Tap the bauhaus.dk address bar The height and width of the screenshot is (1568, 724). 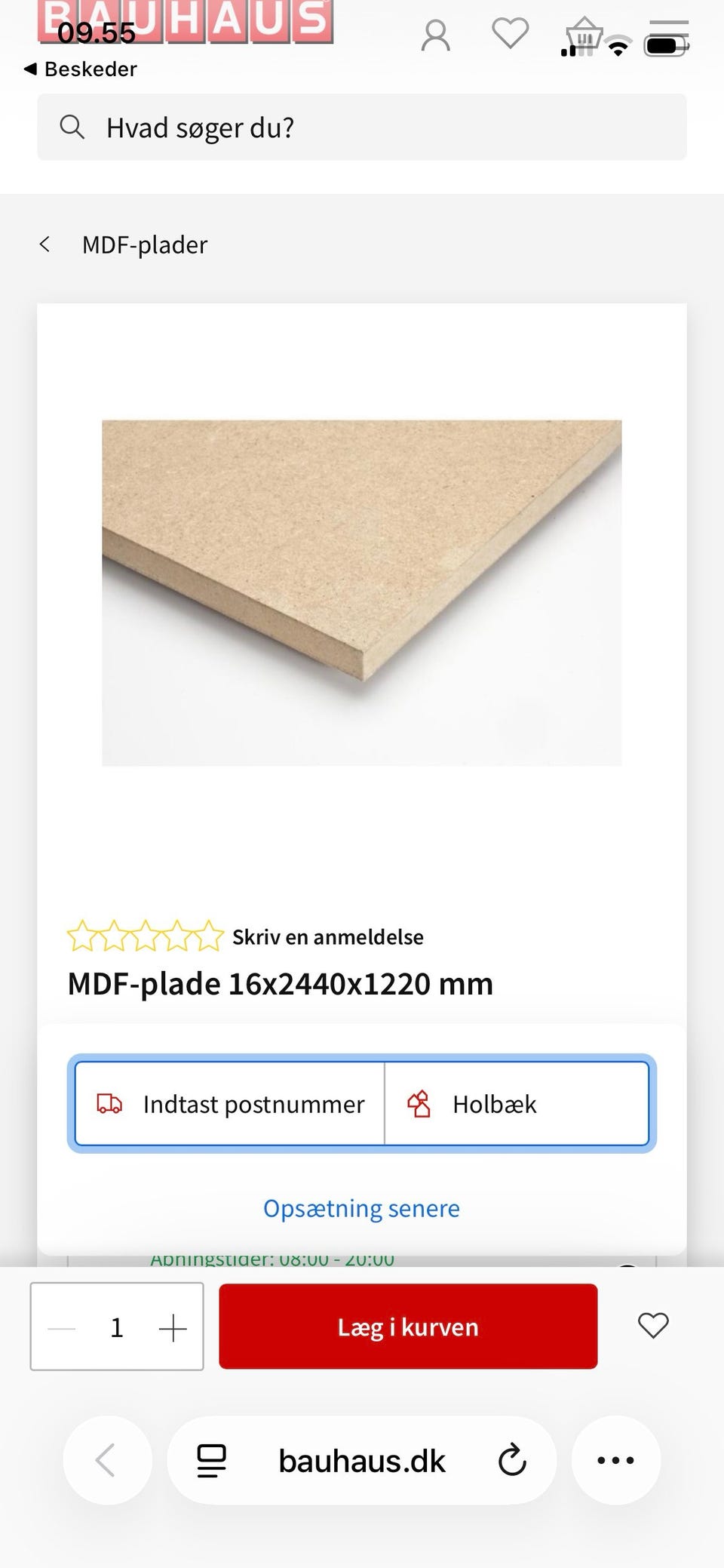(x=361, y=1460)
